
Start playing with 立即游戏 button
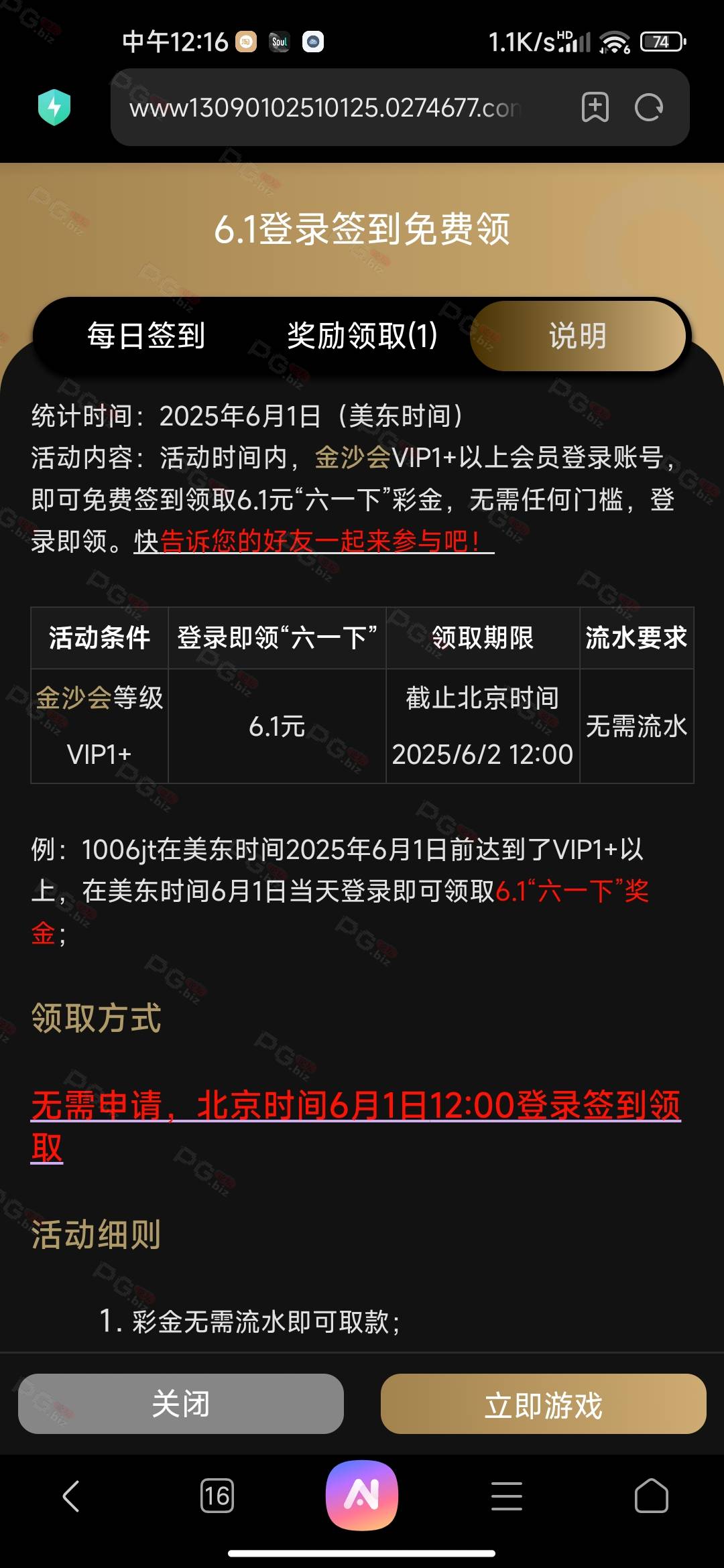coord(543,1404)
